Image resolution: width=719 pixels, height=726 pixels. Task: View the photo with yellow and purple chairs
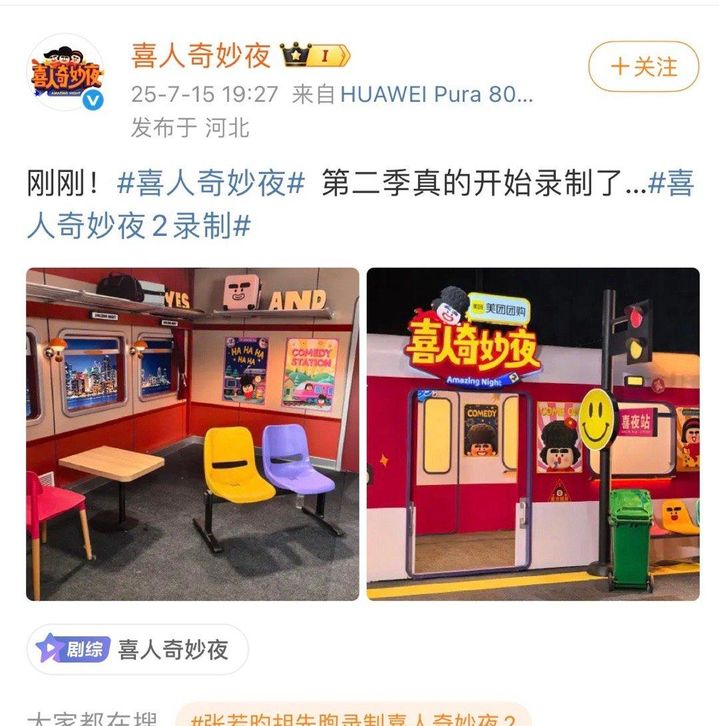192,433
